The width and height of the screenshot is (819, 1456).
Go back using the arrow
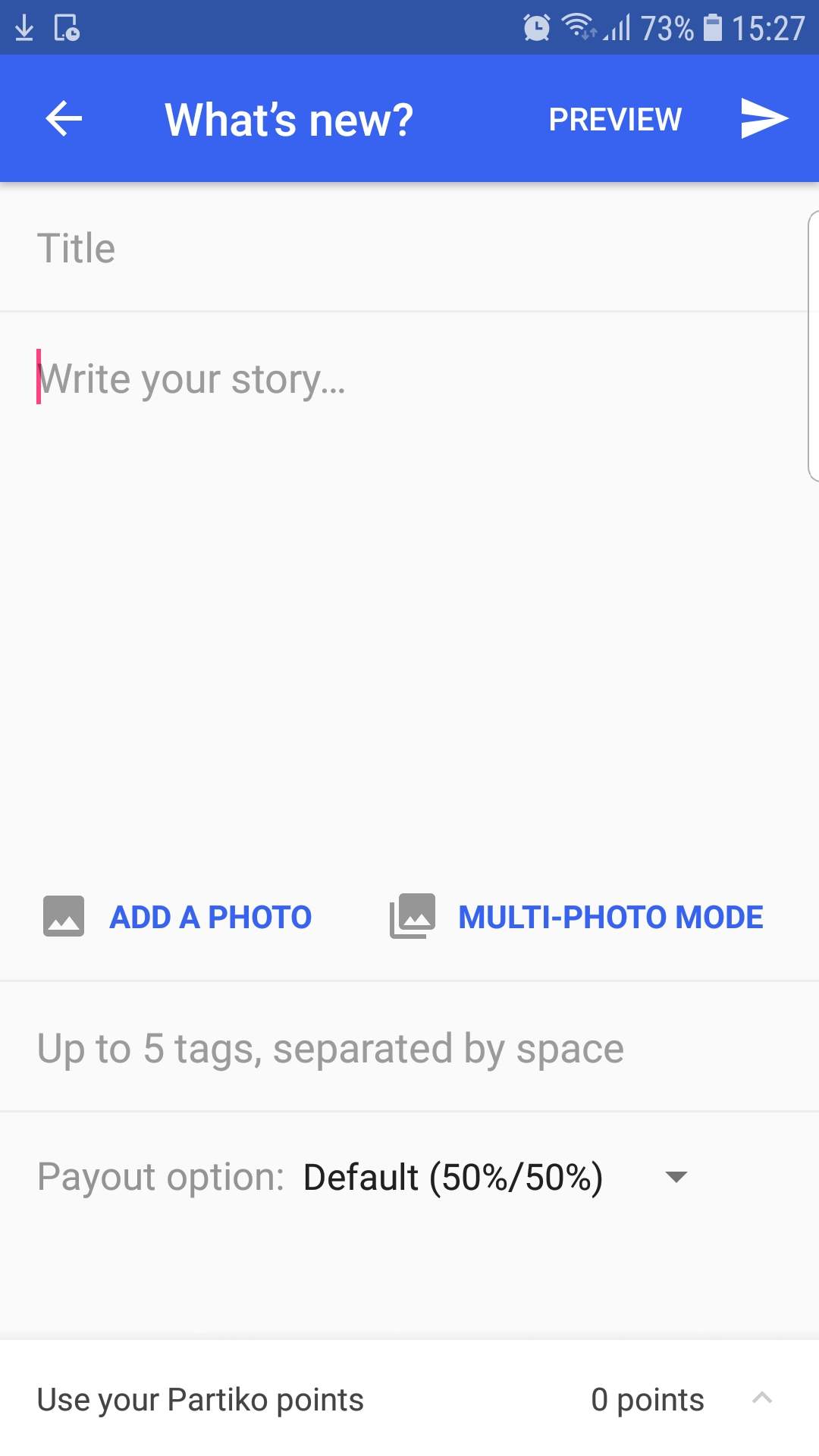[64, 119]
